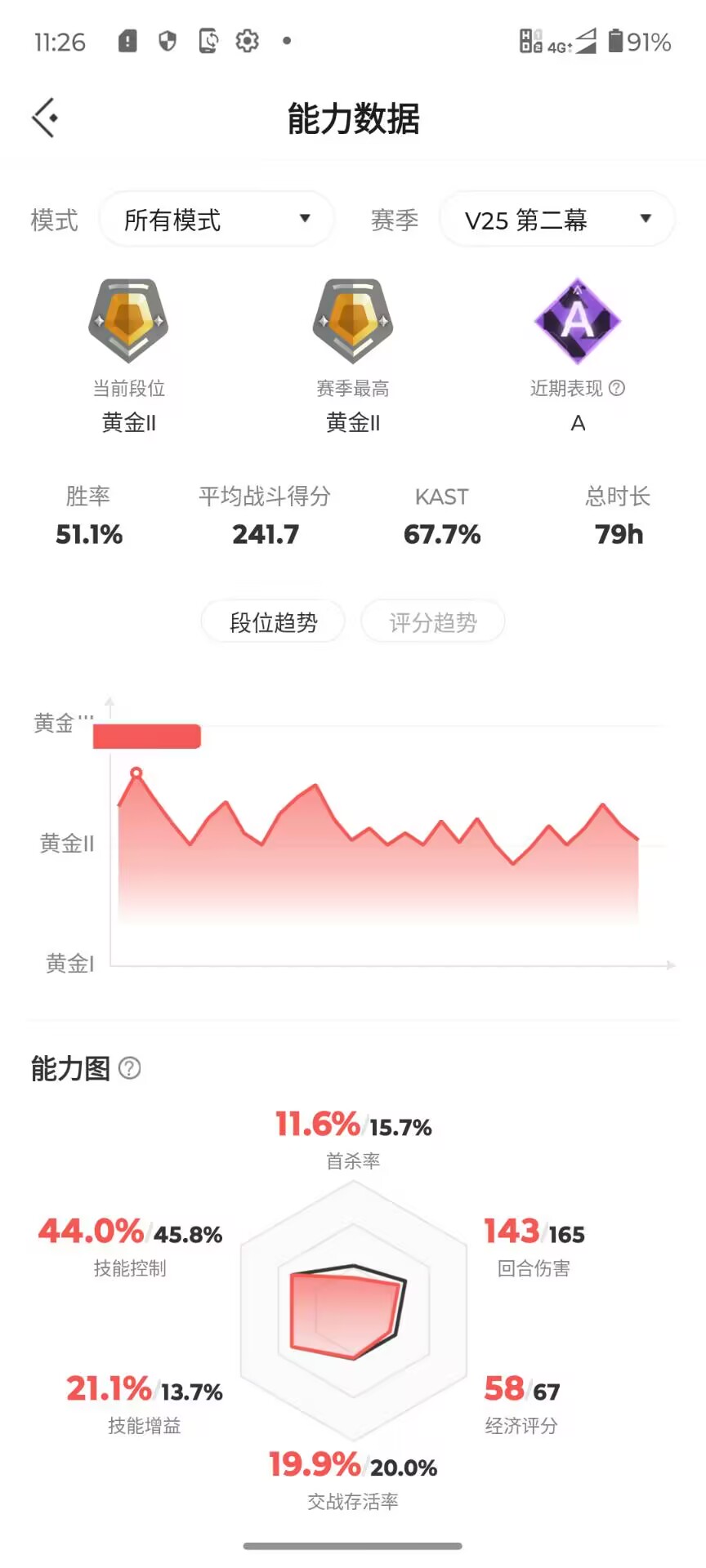
Task: Open the 所有模式 mode dropdown
Action: tap(217, 219)
